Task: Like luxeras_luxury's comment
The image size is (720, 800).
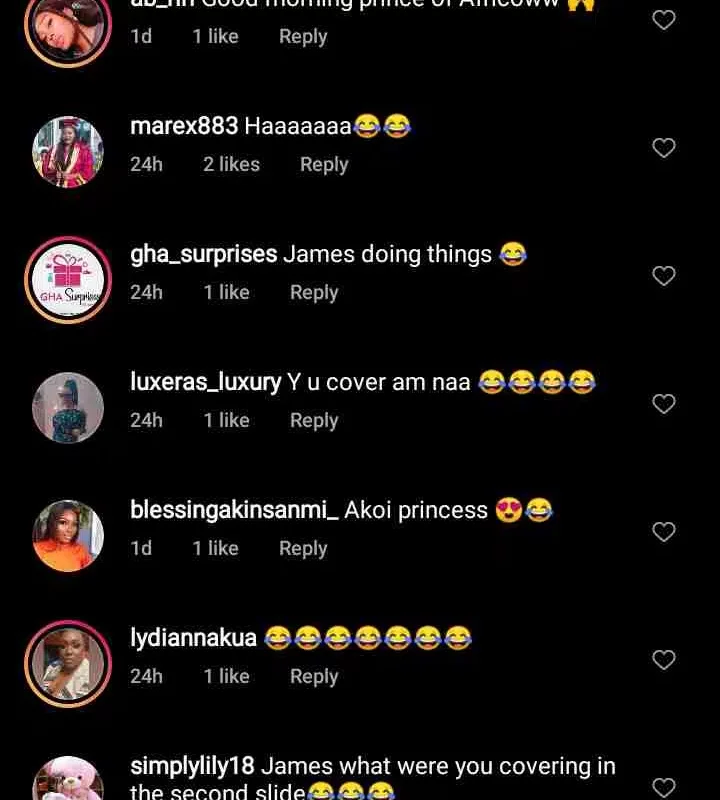Action: (x=664, y=404)
